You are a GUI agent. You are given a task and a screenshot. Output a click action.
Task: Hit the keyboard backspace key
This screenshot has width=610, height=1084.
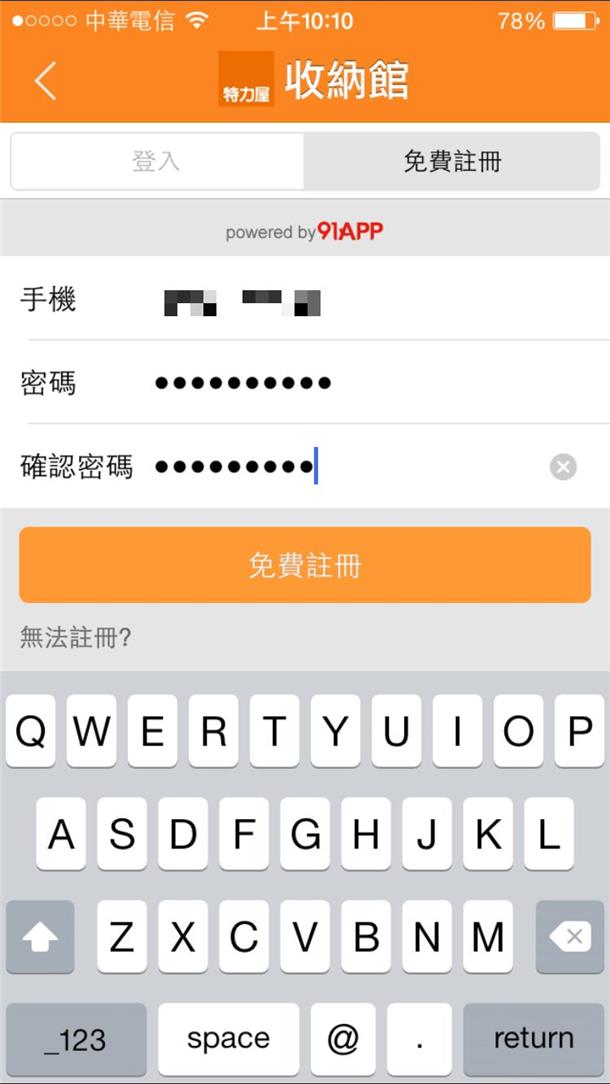pyautogui.click(x=570, y=937)
